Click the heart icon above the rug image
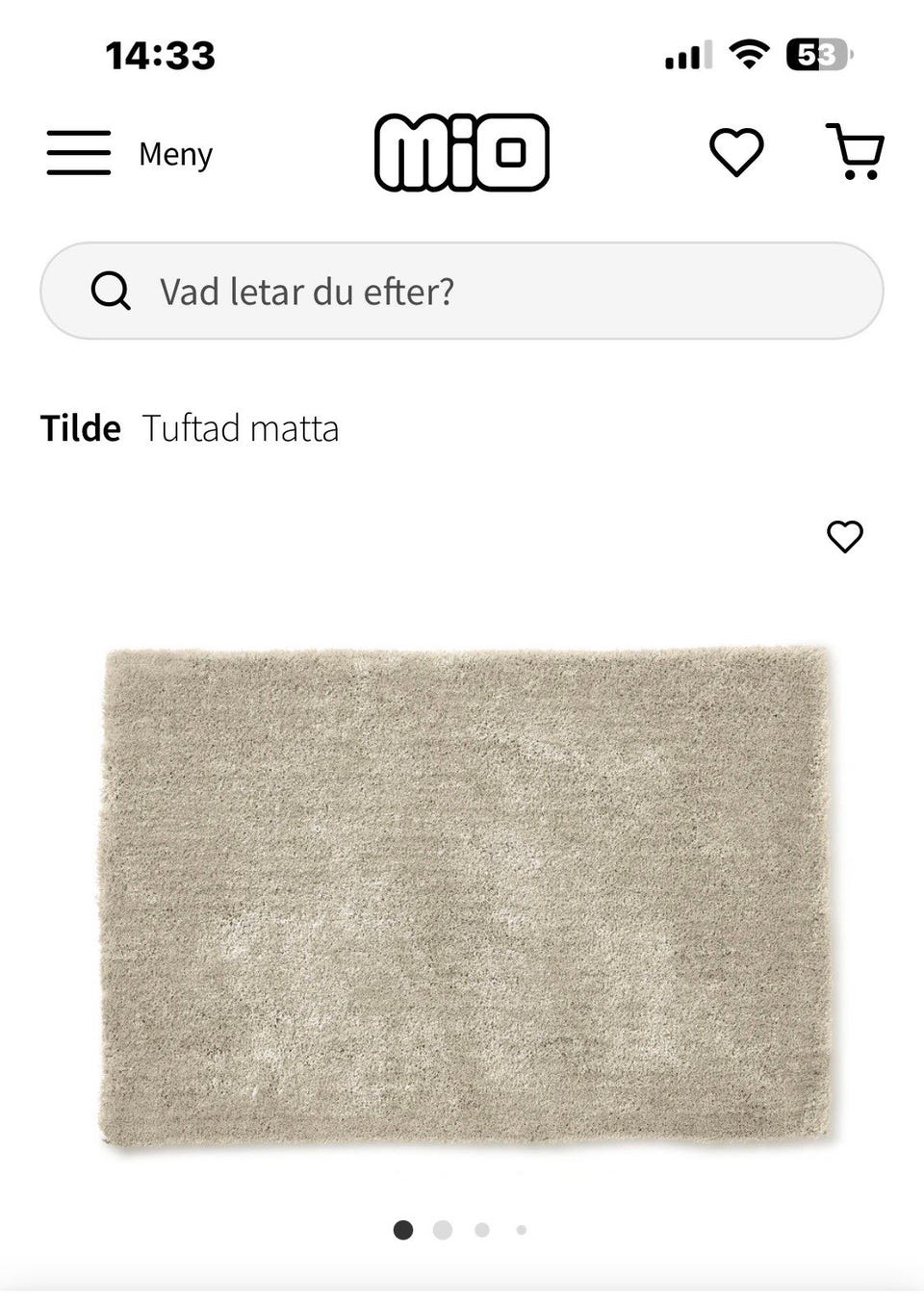The image size is (924, 1304). [847, 537]
